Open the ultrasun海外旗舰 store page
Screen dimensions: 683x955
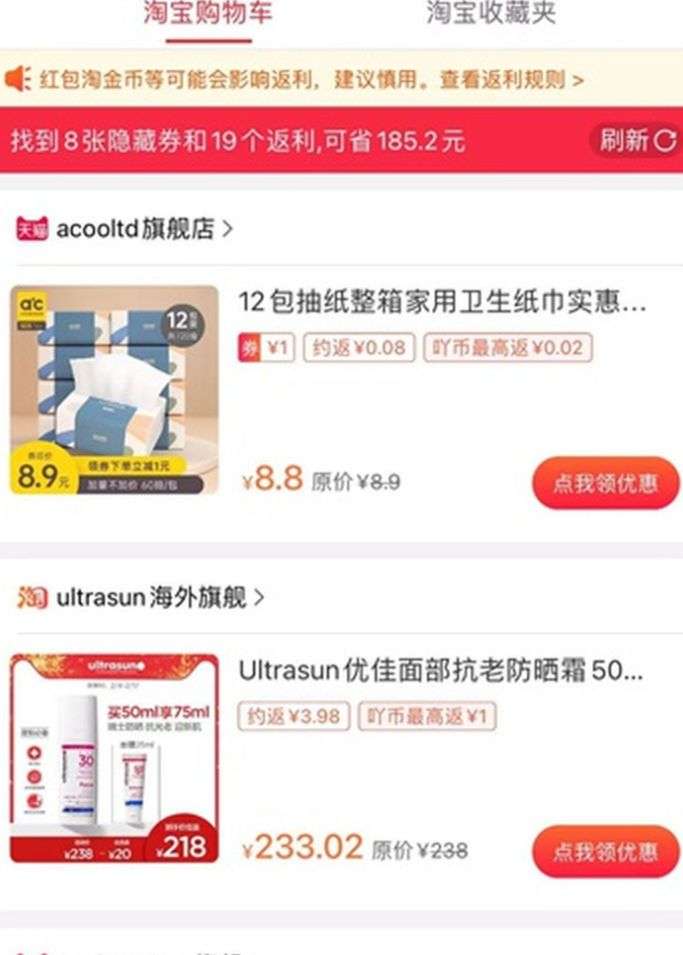click(150, 598)
